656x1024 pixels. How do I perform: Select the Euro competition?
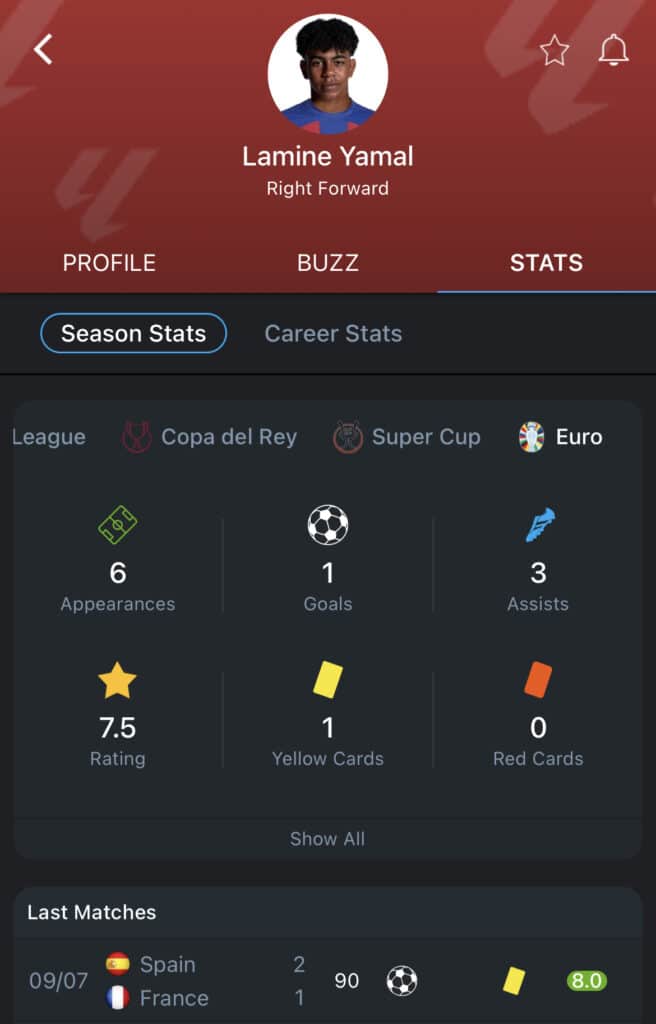(561, 437)
